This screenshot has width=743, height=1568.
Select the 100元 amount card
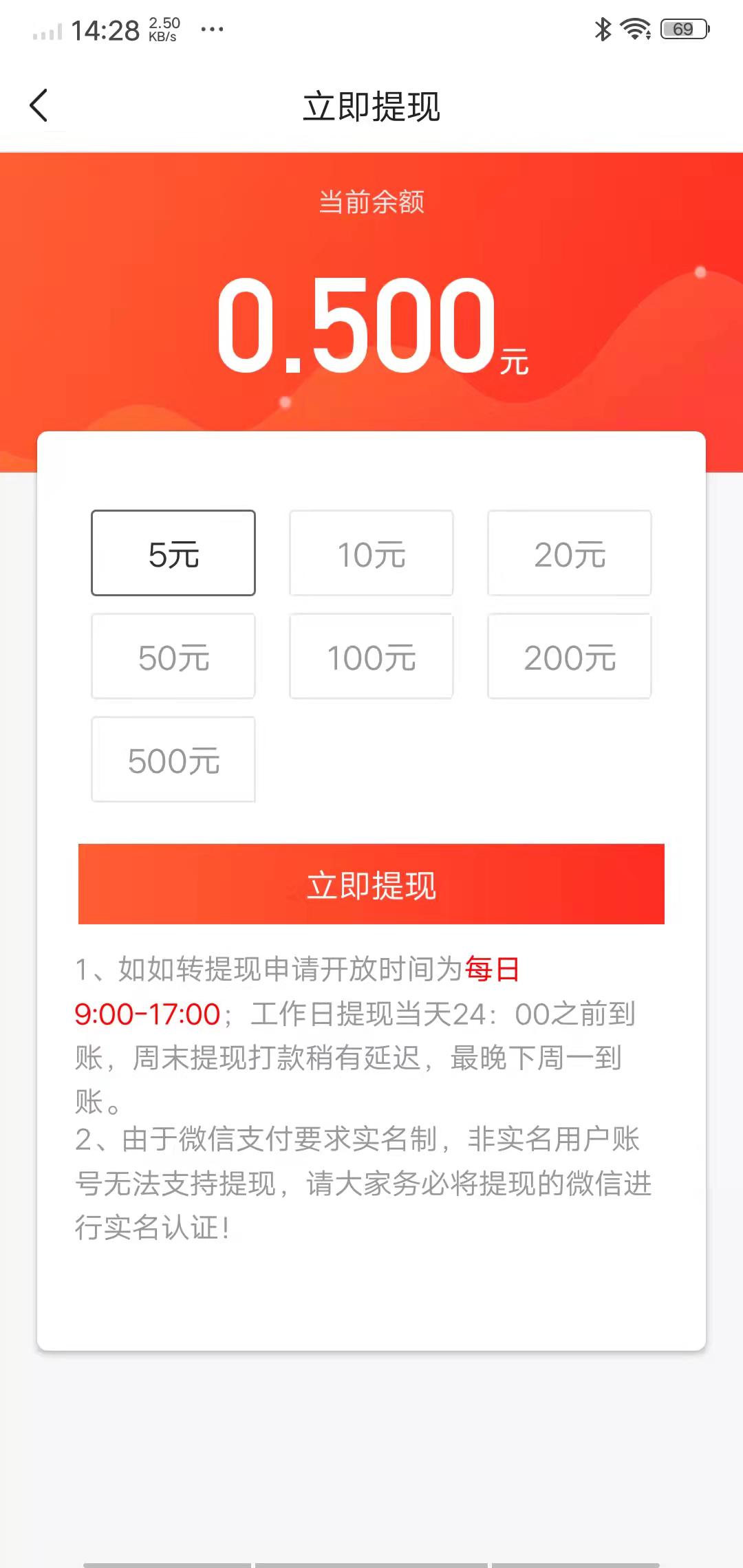371,655
